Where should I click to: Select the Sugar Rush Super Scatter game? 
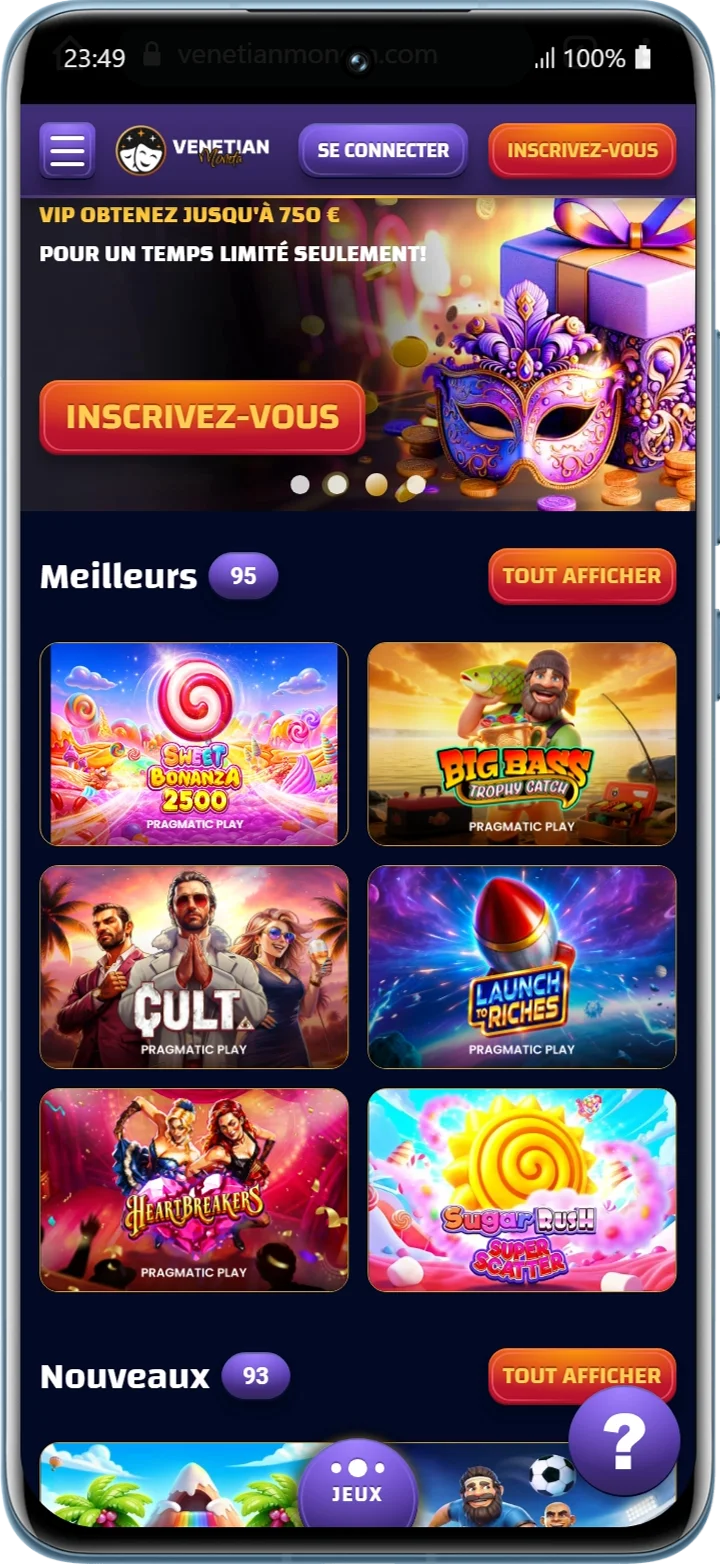(x=522, y=1190)
